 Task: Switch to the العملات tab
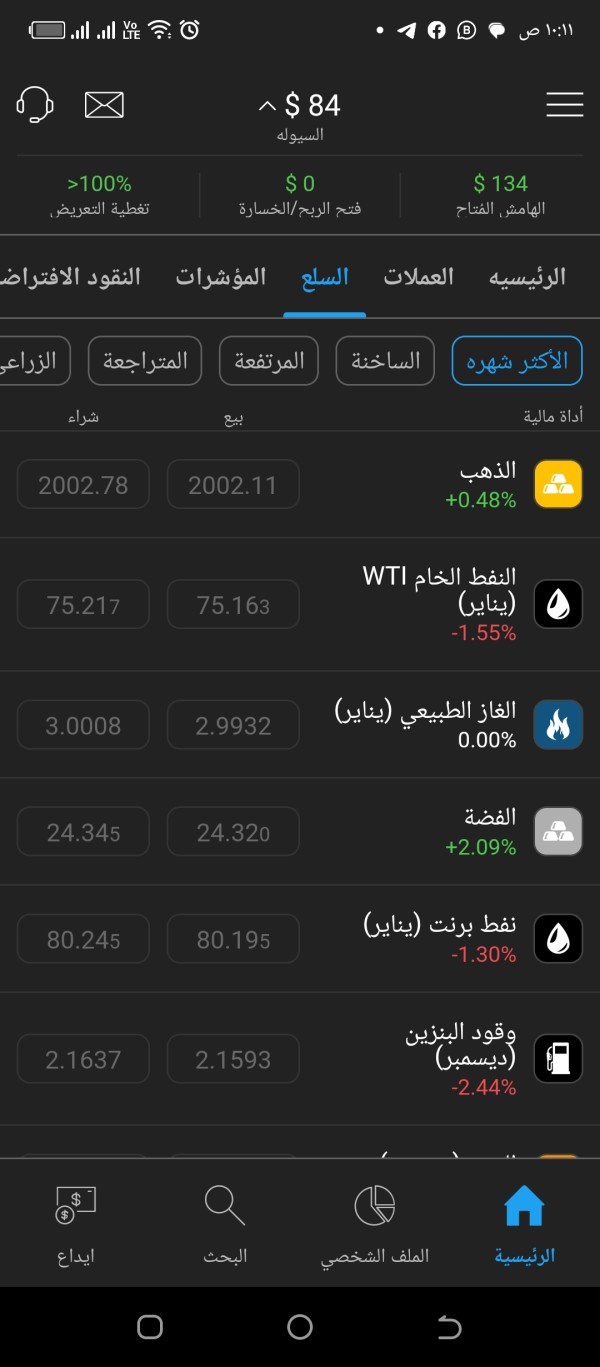pos(418,277)
